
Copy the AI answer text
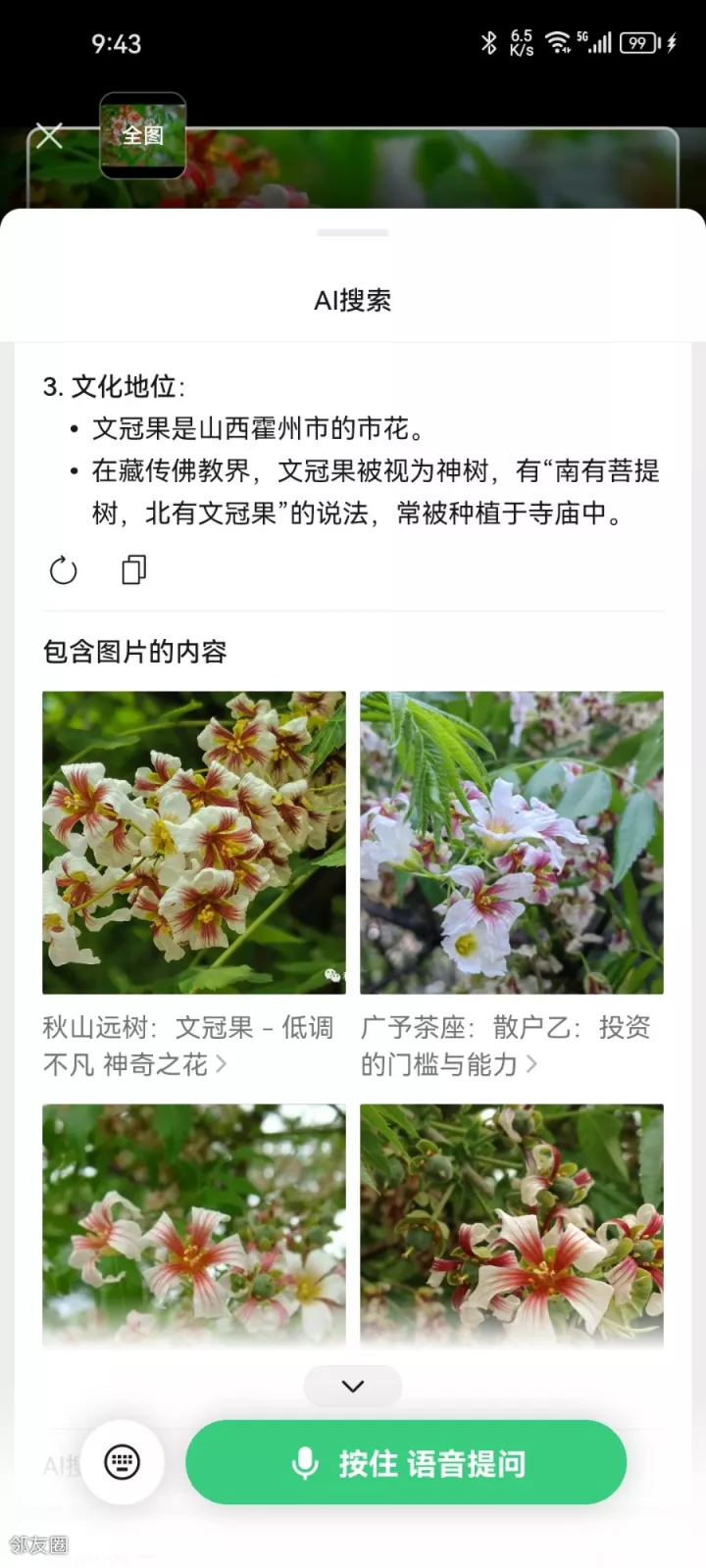133,570
